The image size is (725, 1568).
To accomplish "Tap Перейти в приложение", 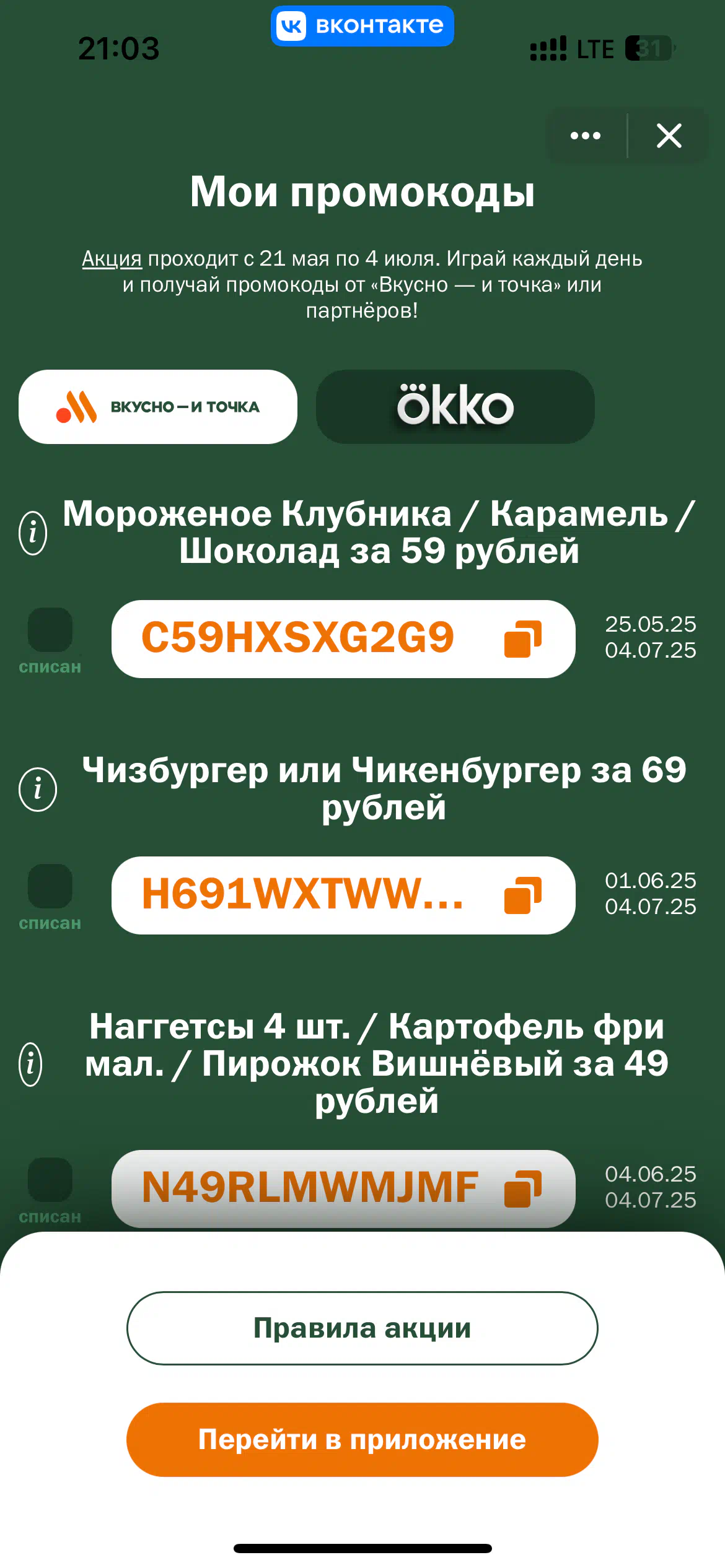I will pos(362,1440).
